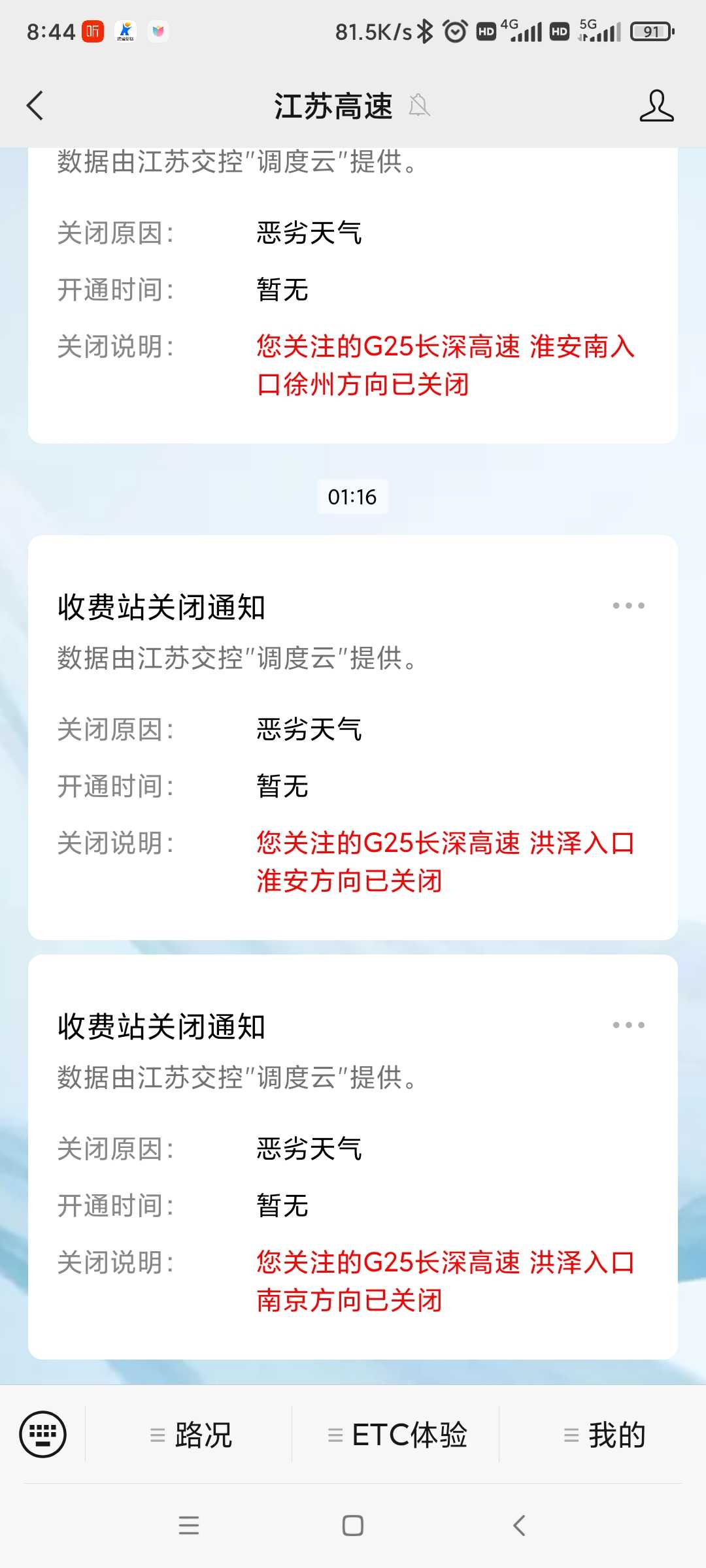Image resolution: width=706 pixels, height=1568 pixels.
Task: Open the 我的 menu
Action: pyautogui.click(x=603, y=1435)
